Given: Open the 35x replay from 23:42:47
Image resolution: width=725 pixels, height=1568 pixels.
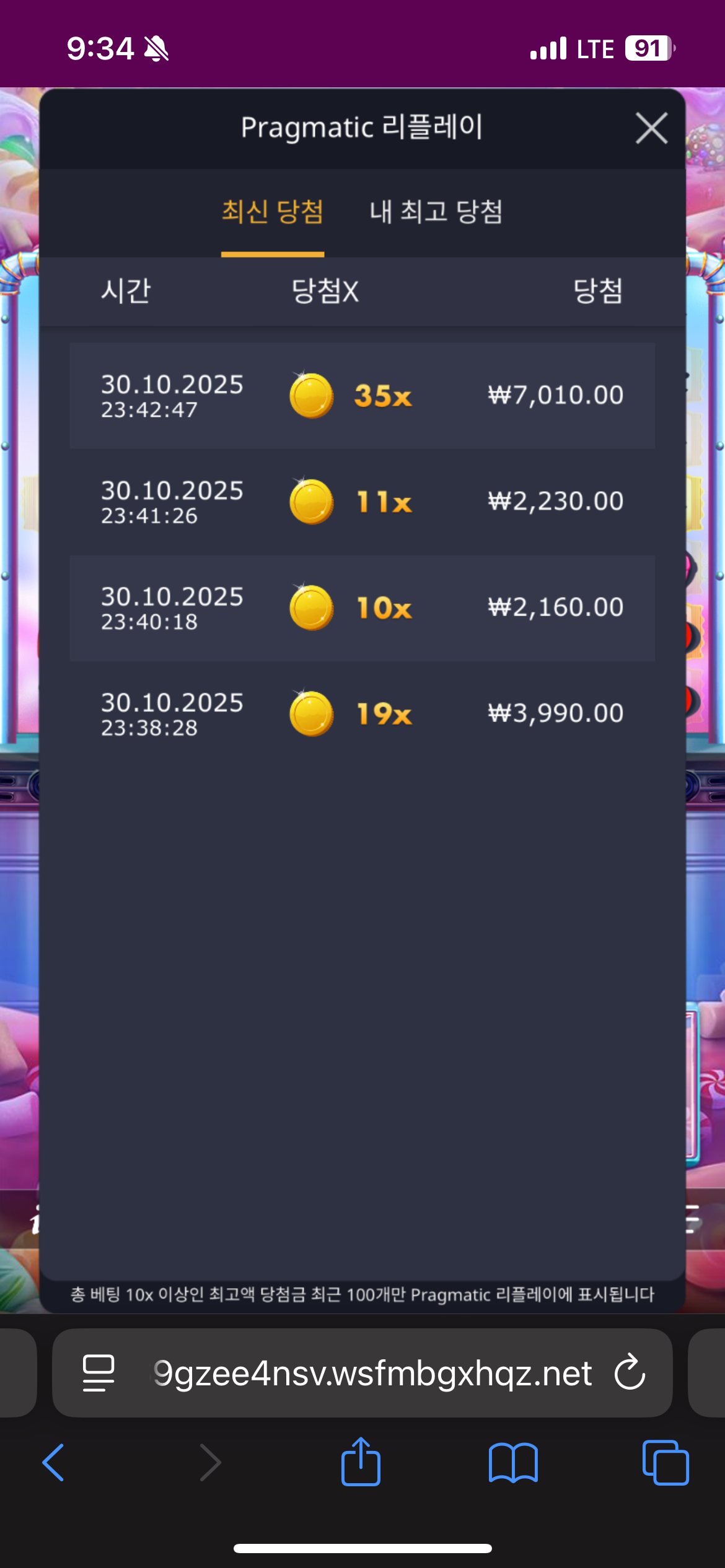Looking at the screenshot, I should [x=362, y=396].
